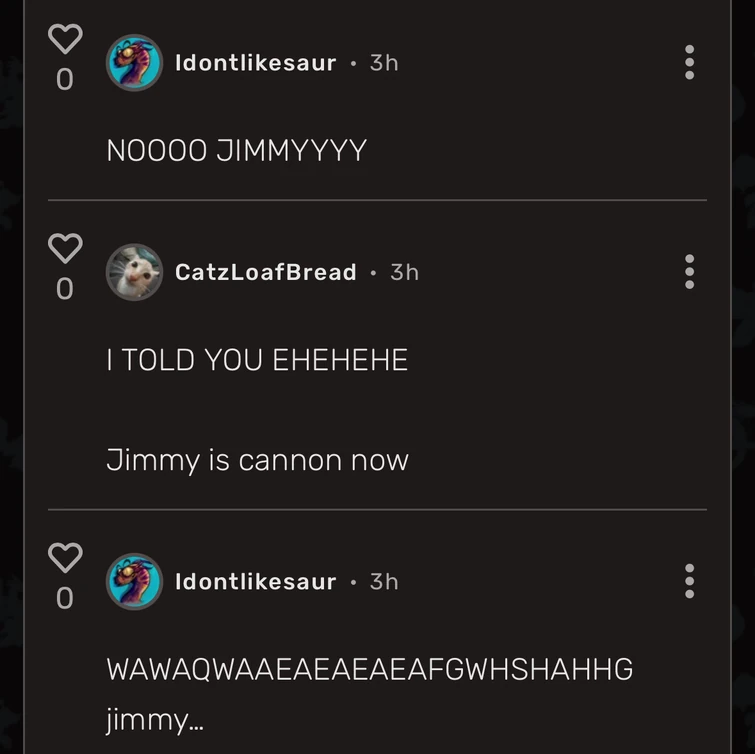Tap Idontlikesaur username on the last comment
This screenshot has width=755, height=754.
[x=255, y=581]
